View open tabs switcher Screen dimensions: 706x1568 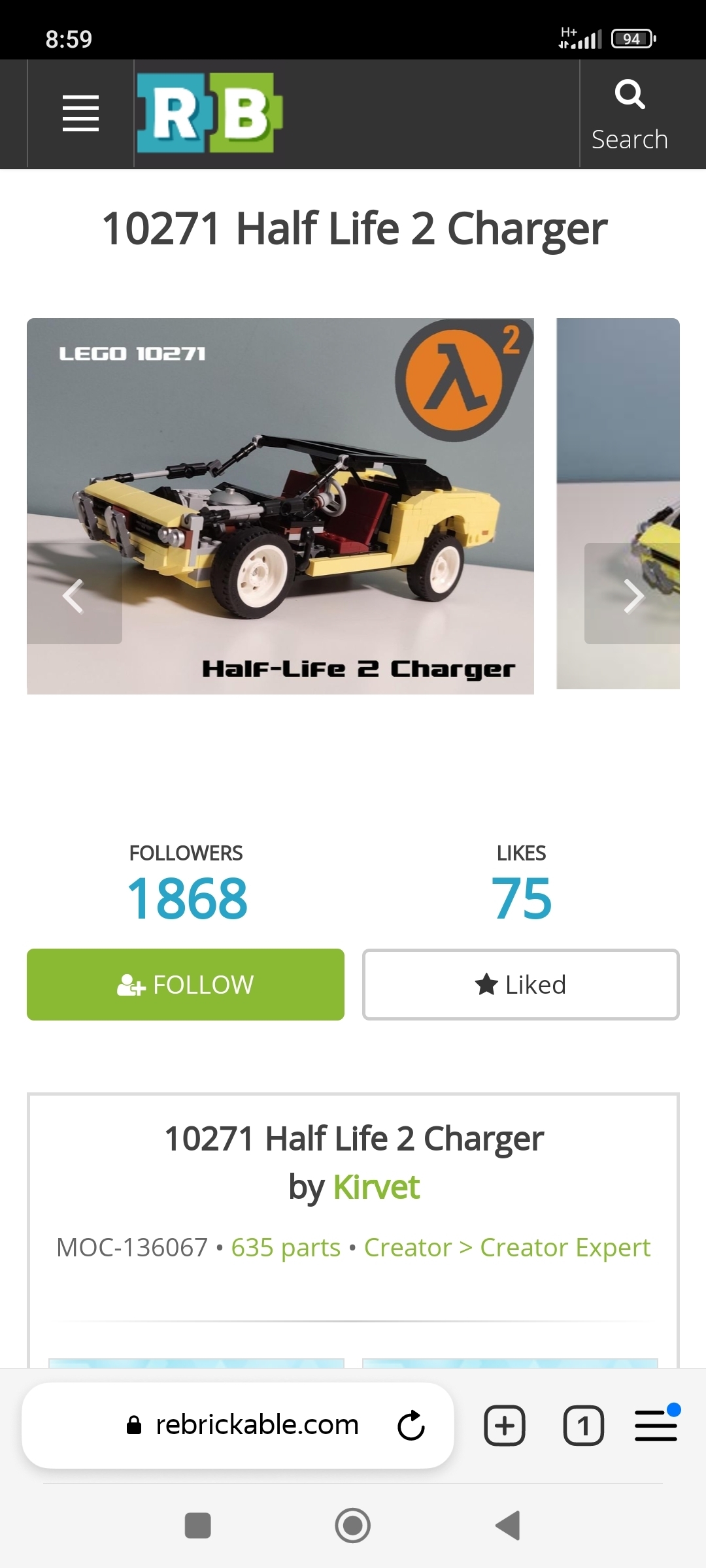(x=583, y=1425)
